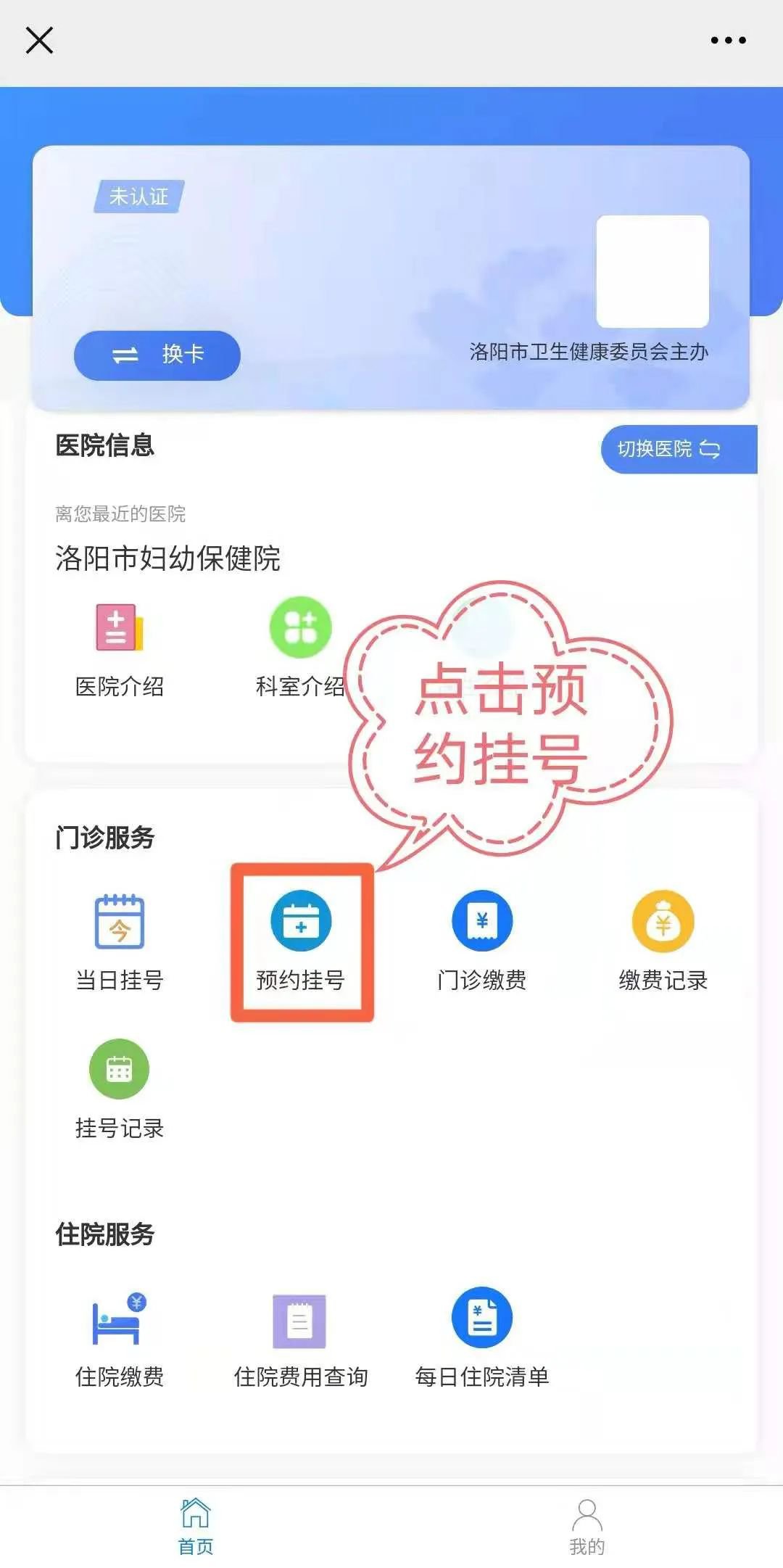The height and width of the screenshot is (1568, 783).
Task: Switch to the 我的 profile tab
Action: coord(587,1526)
